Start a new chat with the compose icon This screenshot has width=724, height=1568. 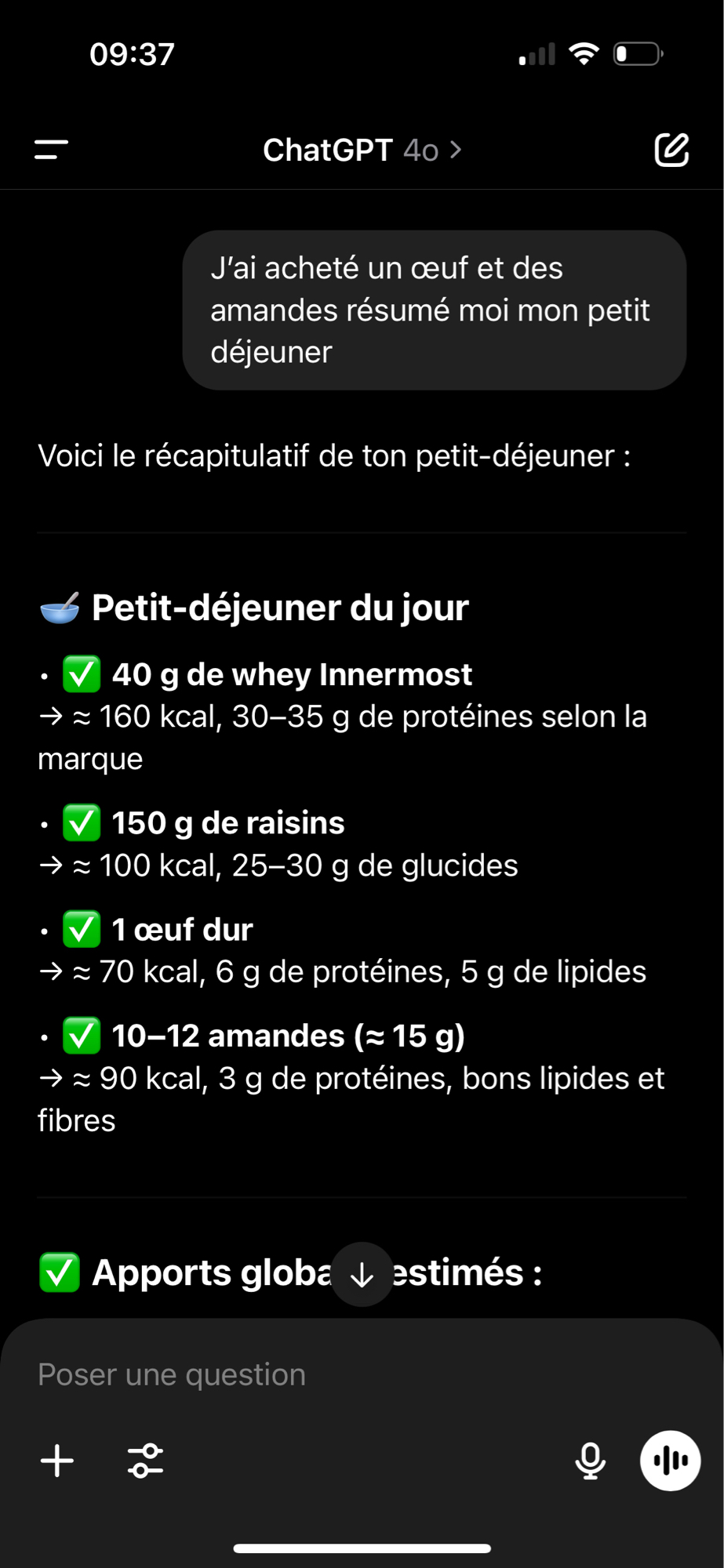click(671, 151)
